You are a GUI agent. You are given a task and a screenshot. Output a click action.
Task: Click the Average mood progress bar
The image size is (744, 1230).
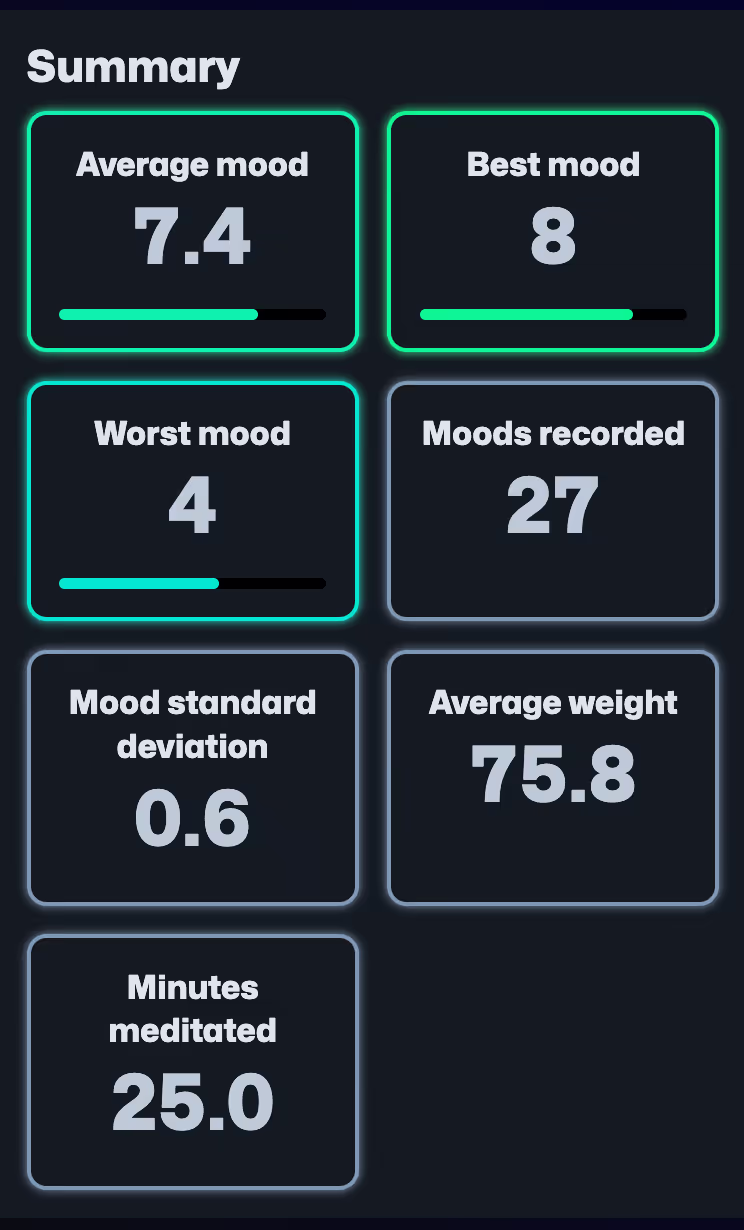pos(193,314)
